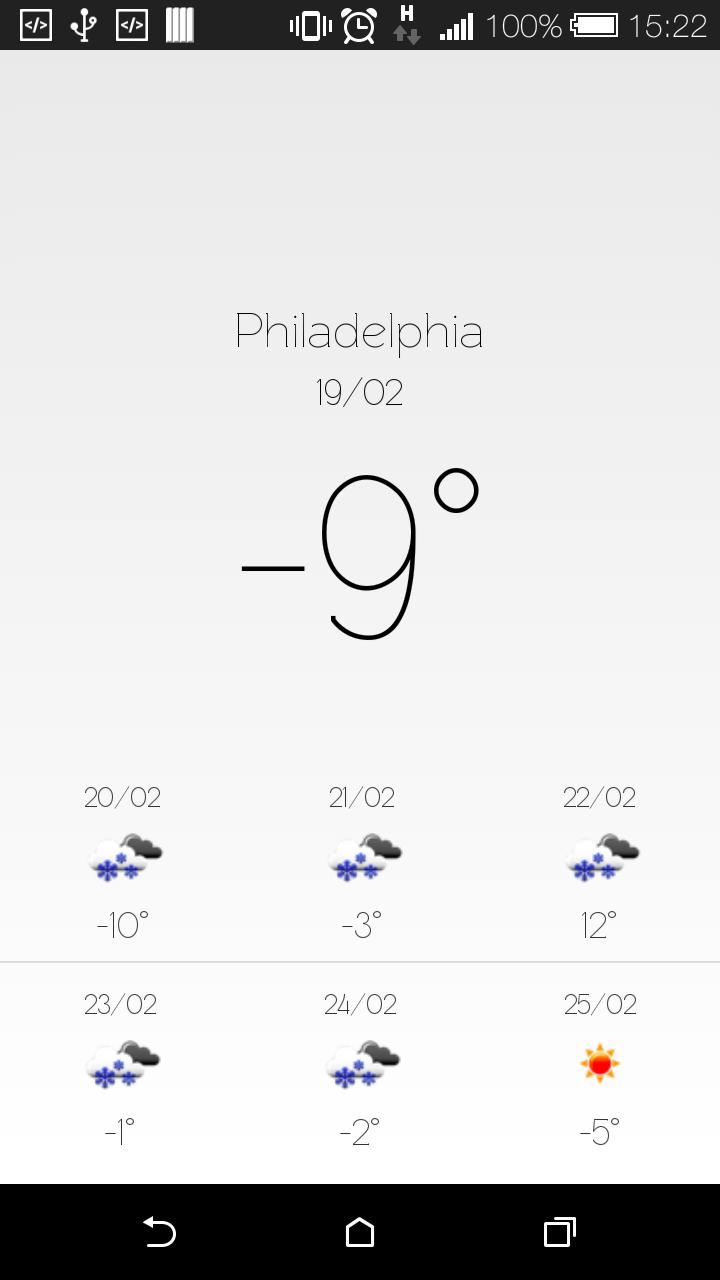Select the city name Philadelphia
The height and width of the screenshot is (1280, 720).
click(x=360, y=330)
